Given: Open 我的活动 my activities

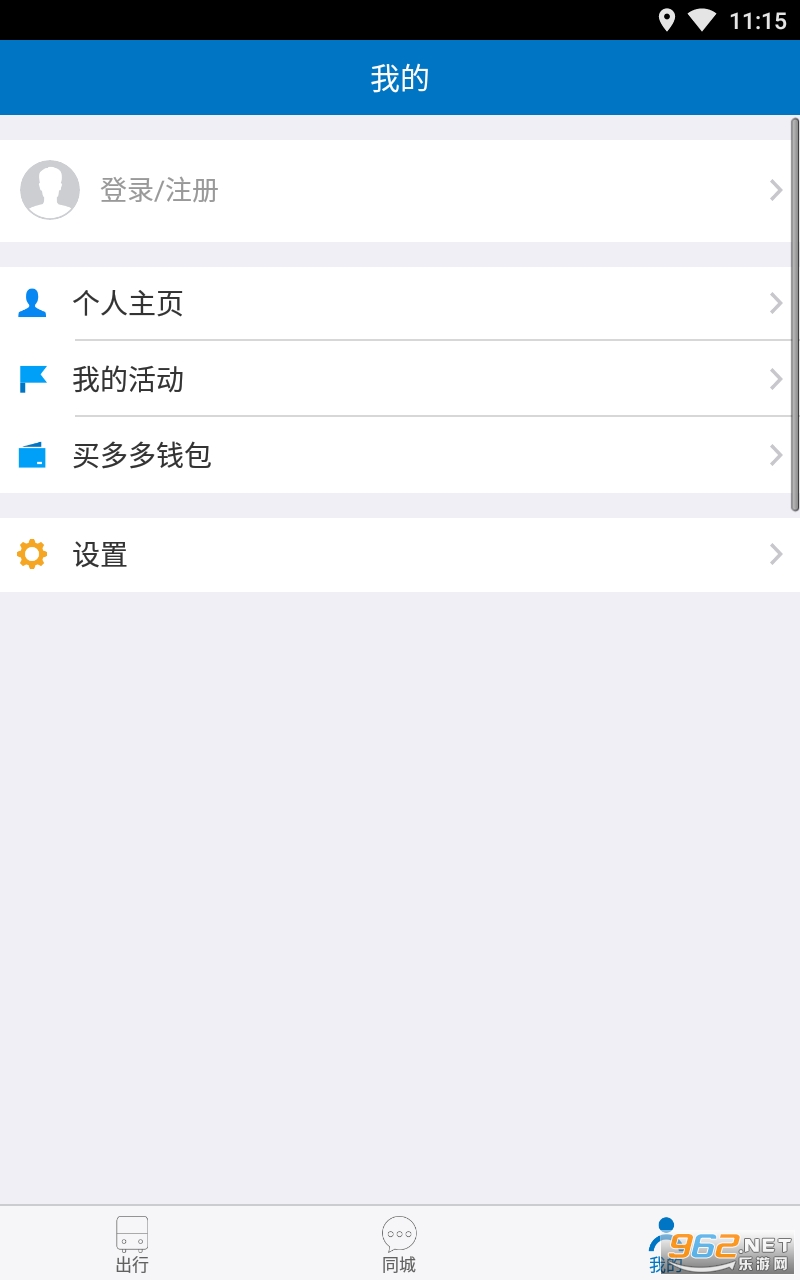Looking at the screenshot, I should [400, 379].
